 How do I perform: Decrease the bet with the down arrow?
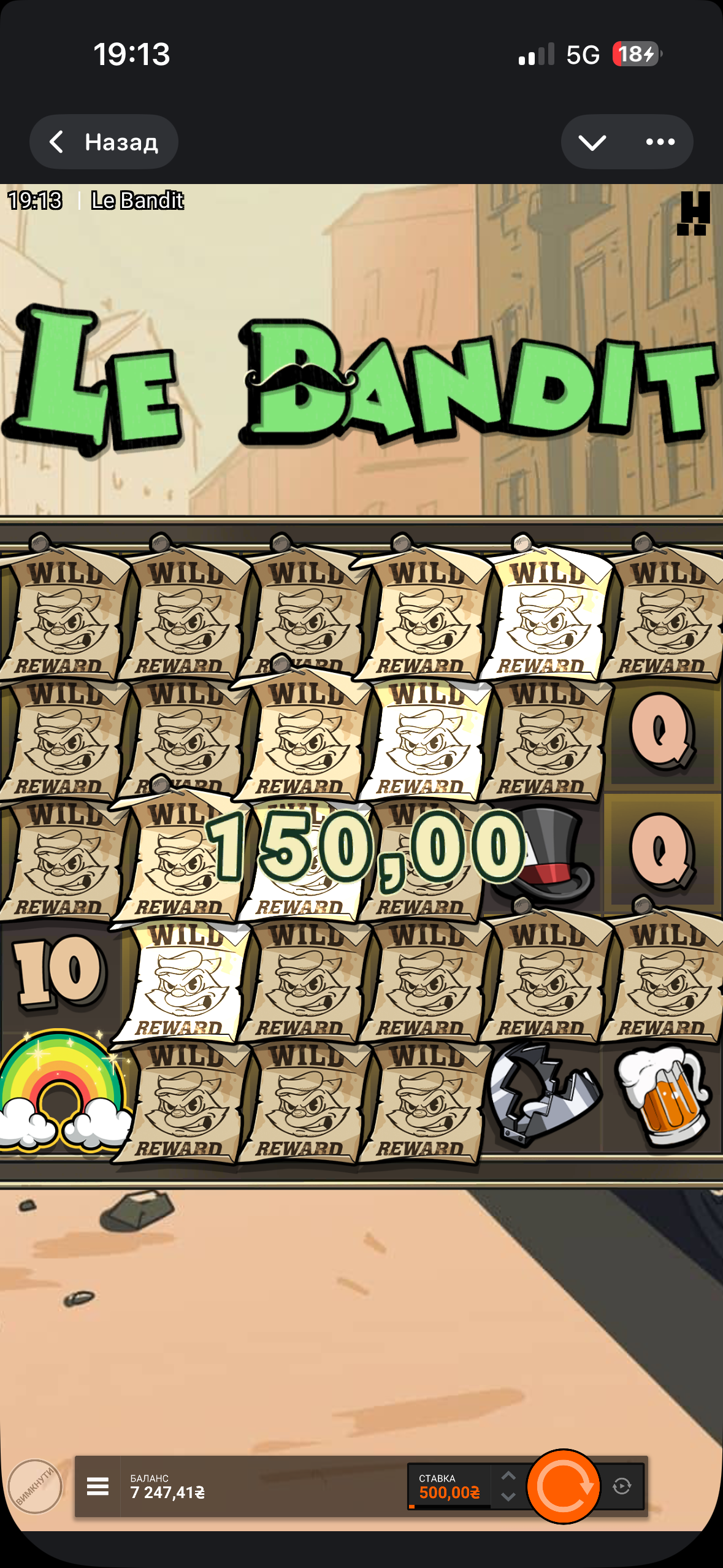[508, 1497]
